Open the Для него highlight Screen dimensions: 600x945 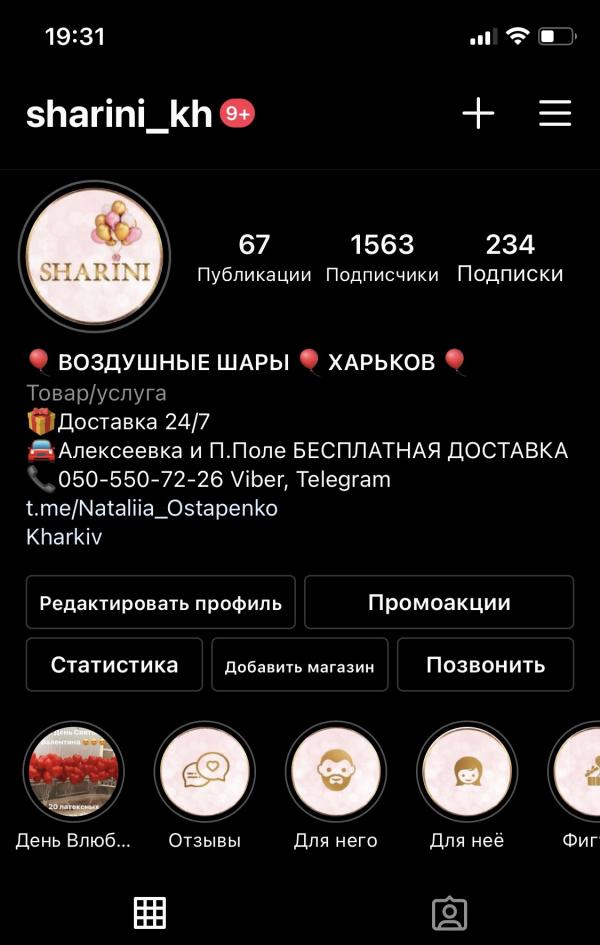pyautogui.click(x=336, y=772)
